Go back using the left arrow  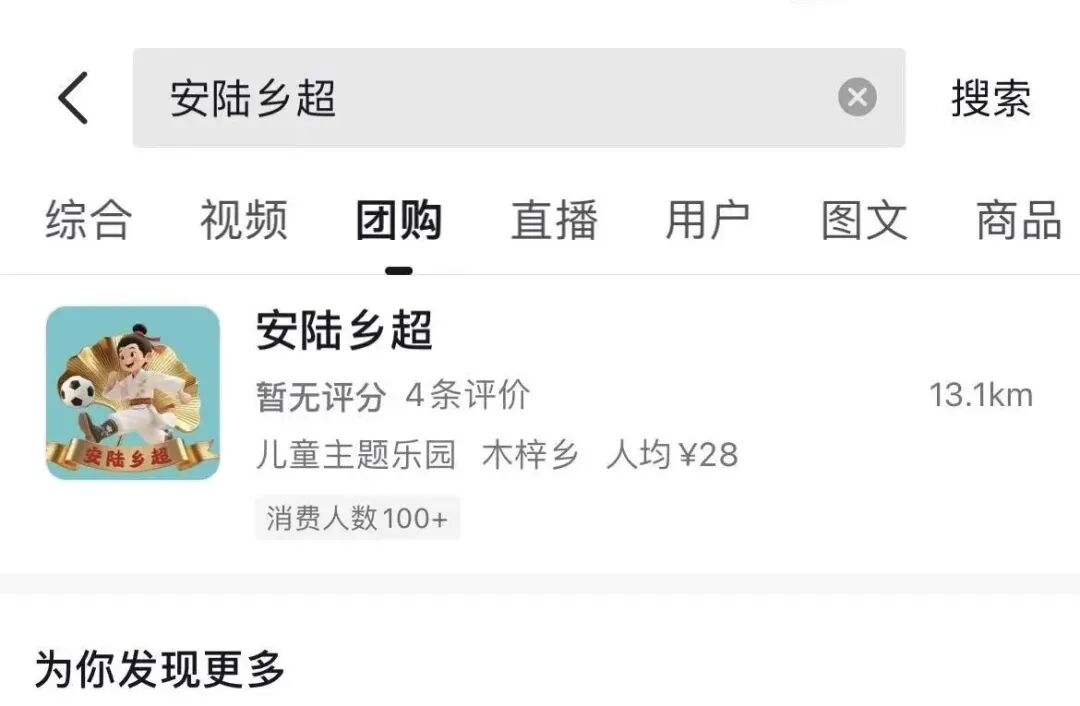pos(73,98)
